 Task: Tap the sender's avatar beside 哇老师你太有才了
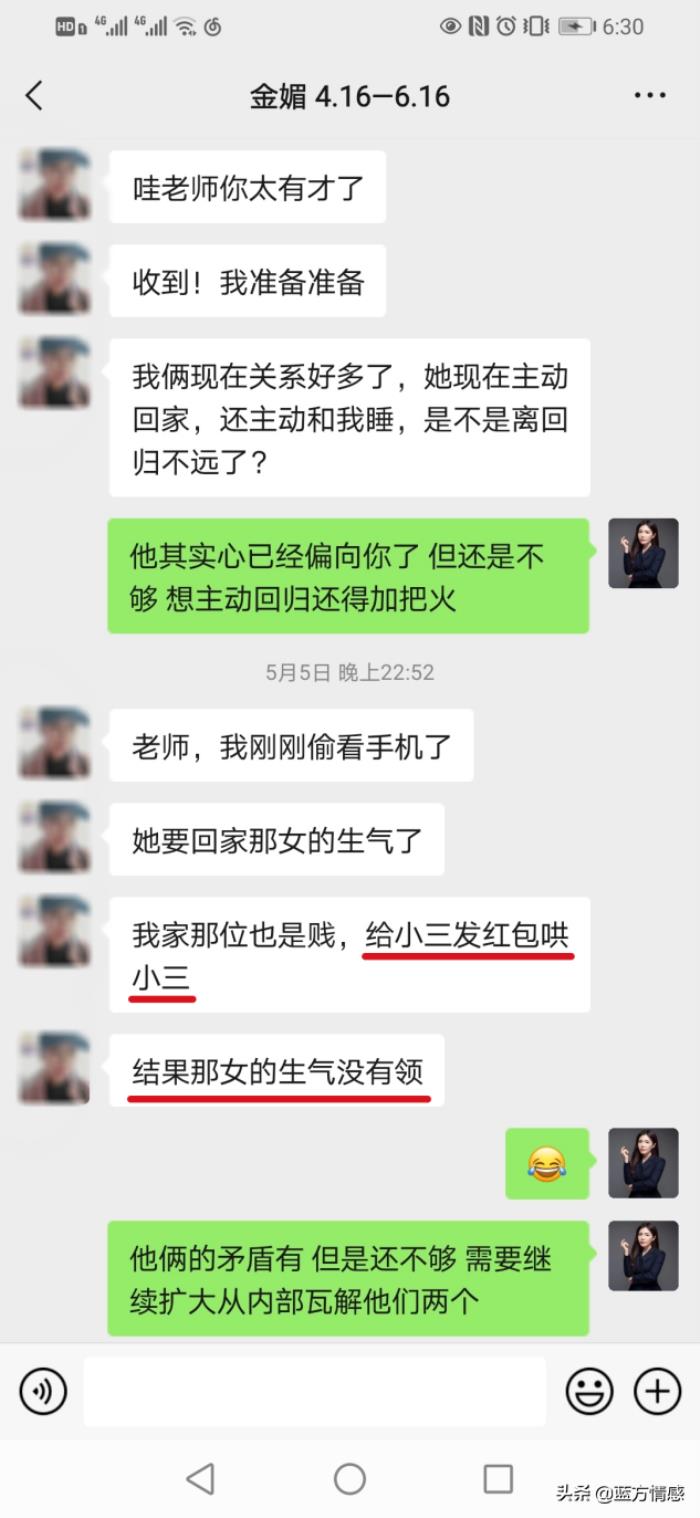55,185
